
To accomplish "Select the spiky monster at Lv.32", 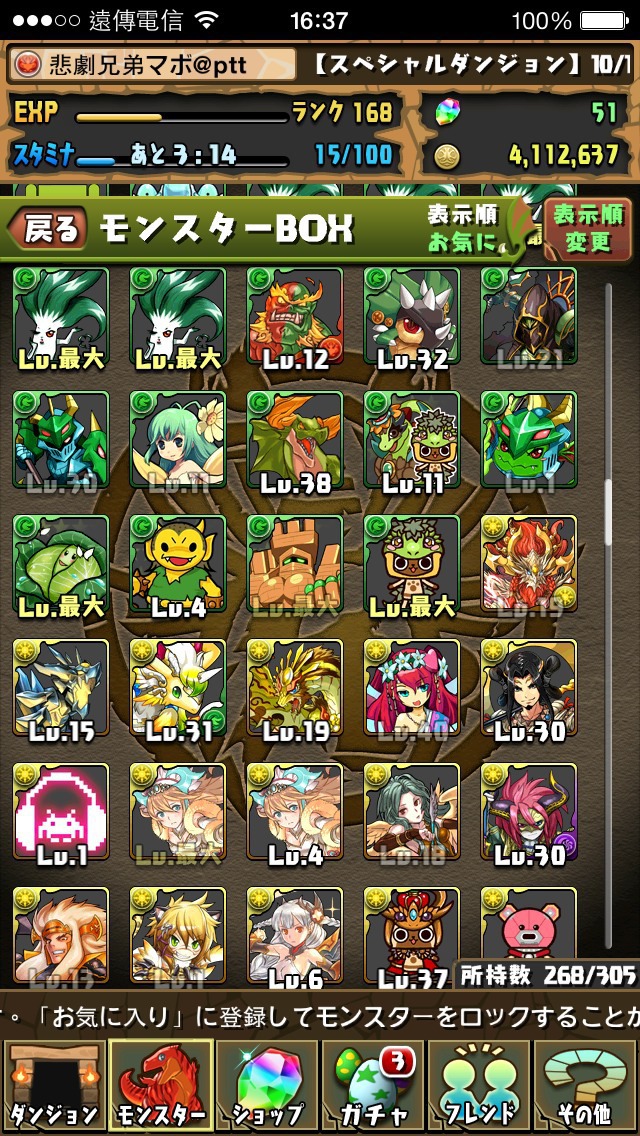I will coord(412,315).
